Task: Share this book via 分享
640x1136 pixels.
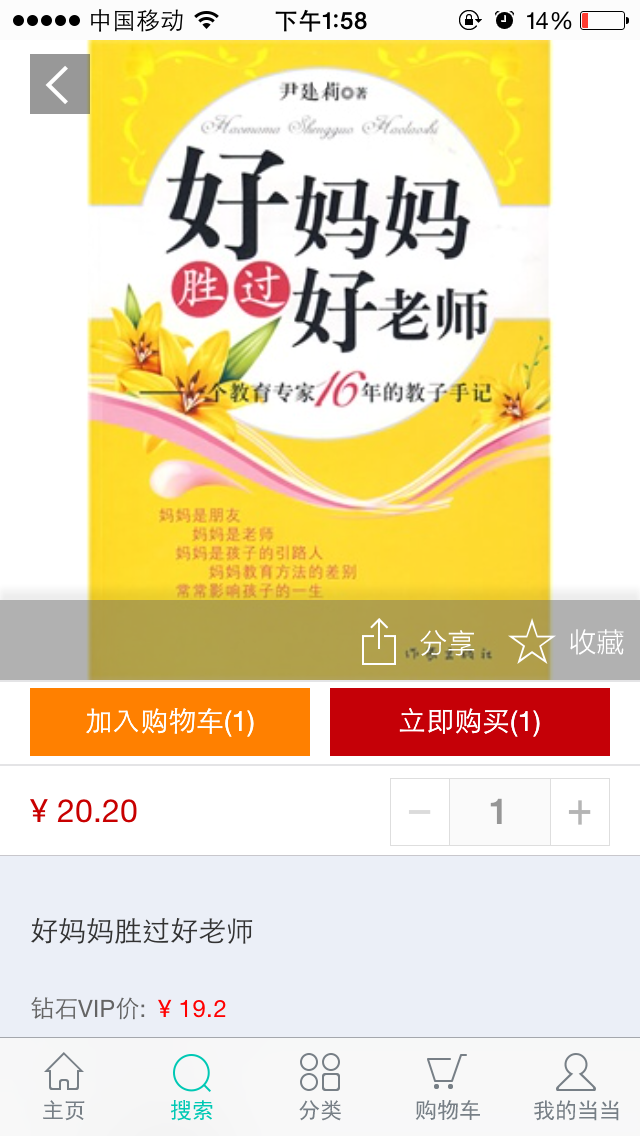Action: (x=418, y=642)
